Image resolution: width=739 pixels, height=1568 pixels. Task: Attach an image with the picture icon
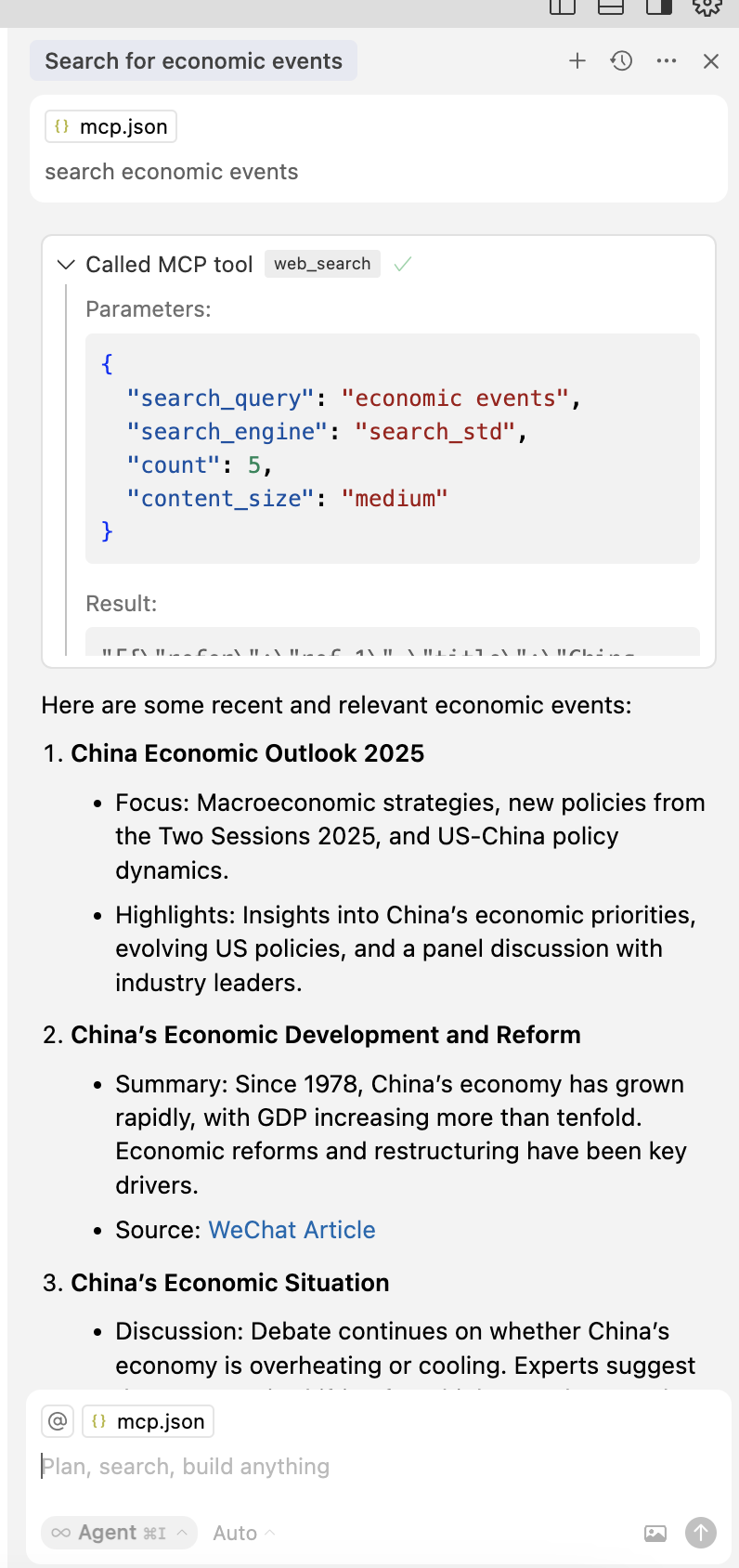tap(655, 1533)
